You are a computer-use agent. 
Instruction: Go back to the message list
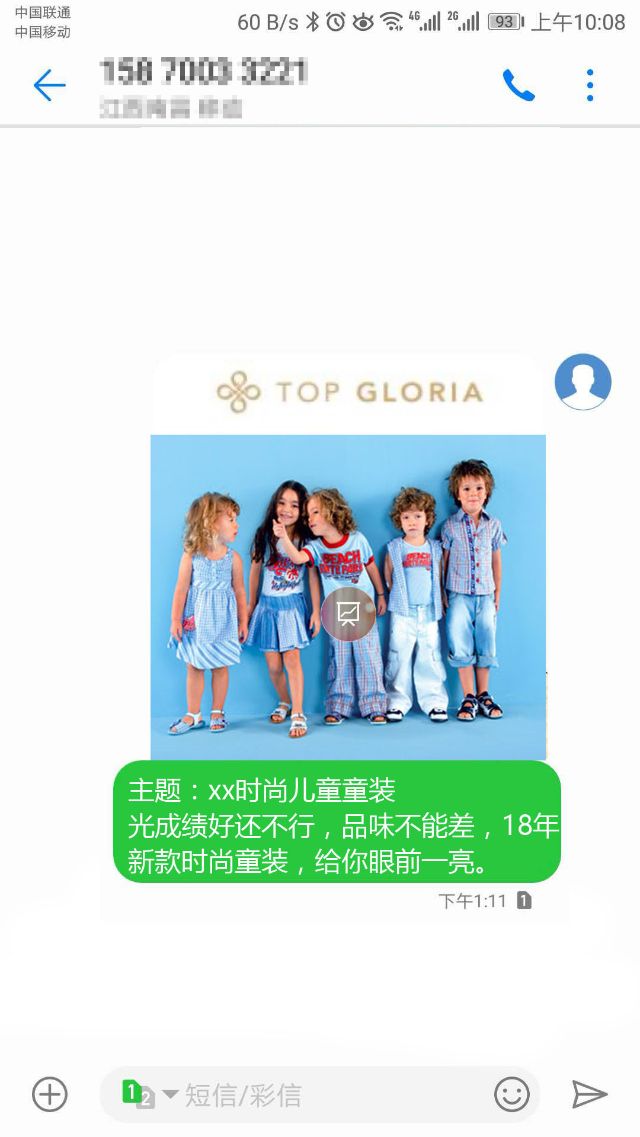point(49,86)
